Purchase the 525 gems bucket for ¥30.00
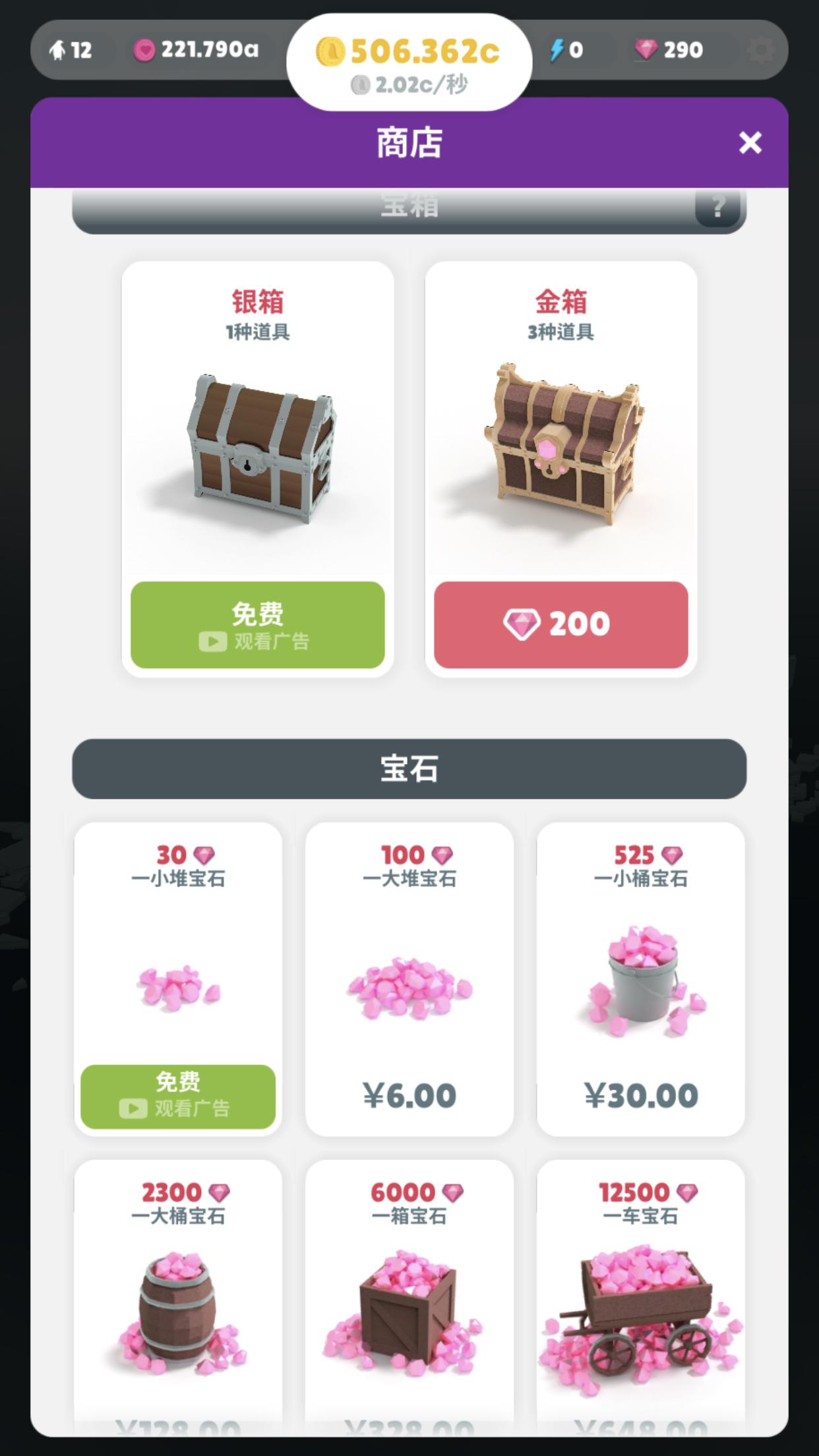819x1456 pixels. point(640,1095)
